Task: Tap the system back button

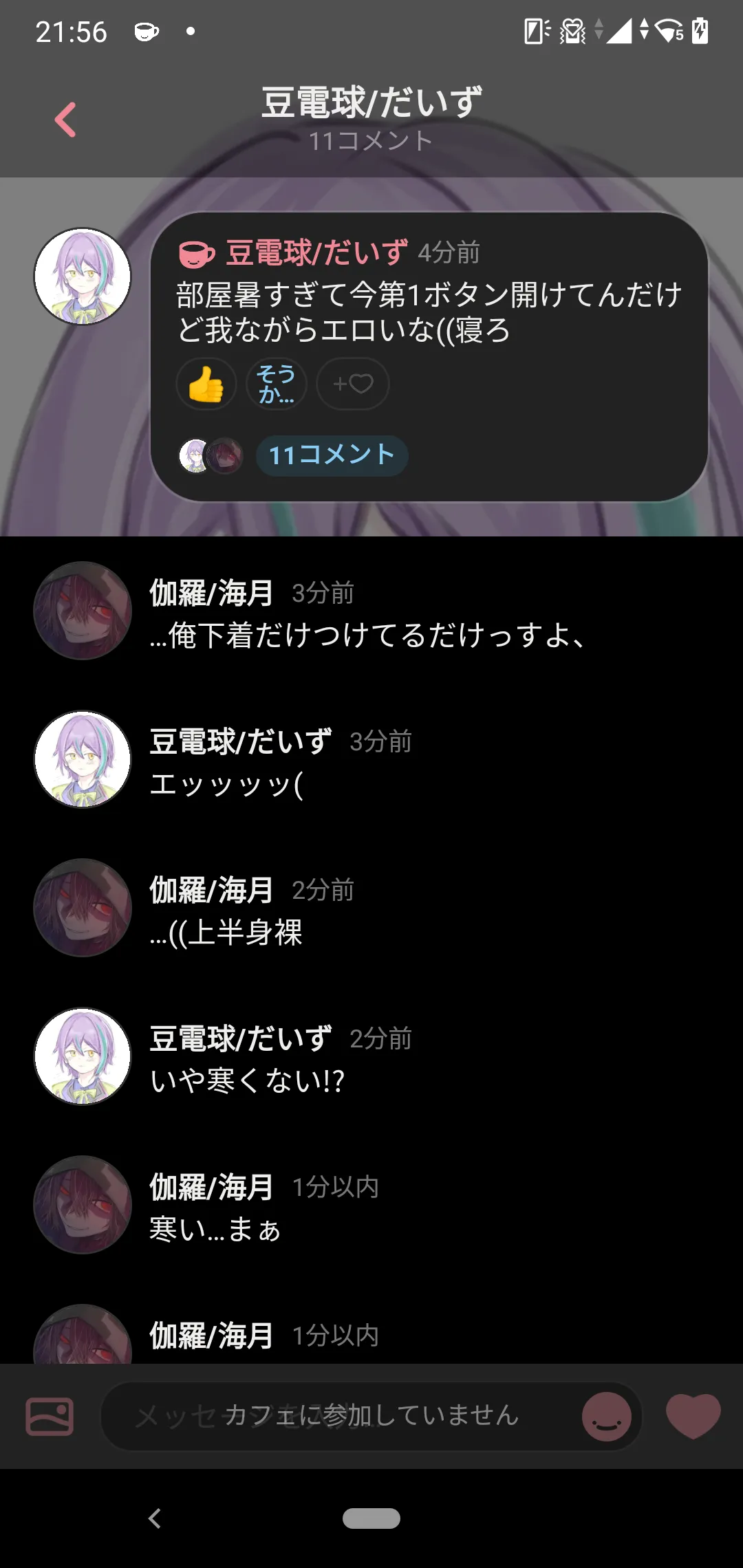Action: (x=155, y=1518)
